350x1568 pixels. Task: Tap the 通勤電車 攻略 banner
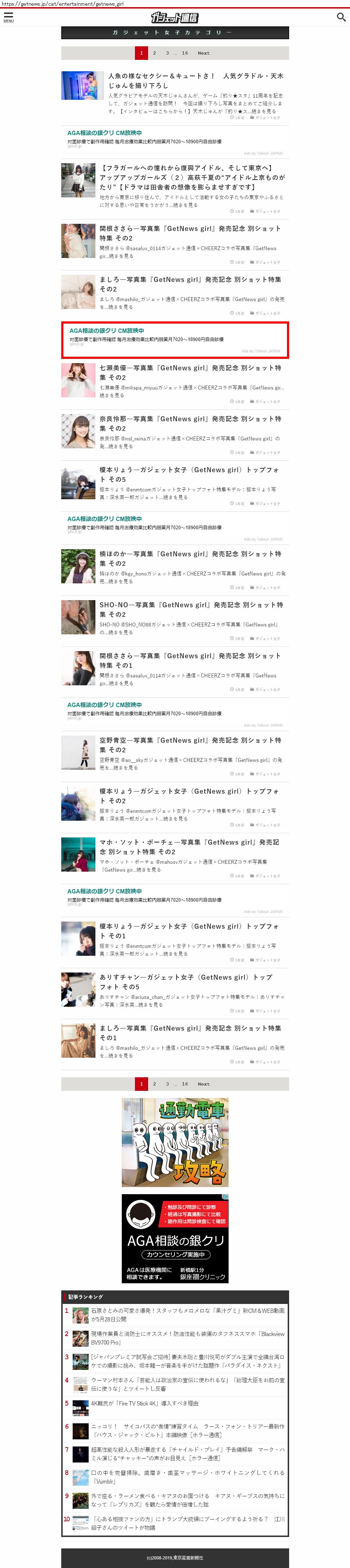tap(175, 1143)
